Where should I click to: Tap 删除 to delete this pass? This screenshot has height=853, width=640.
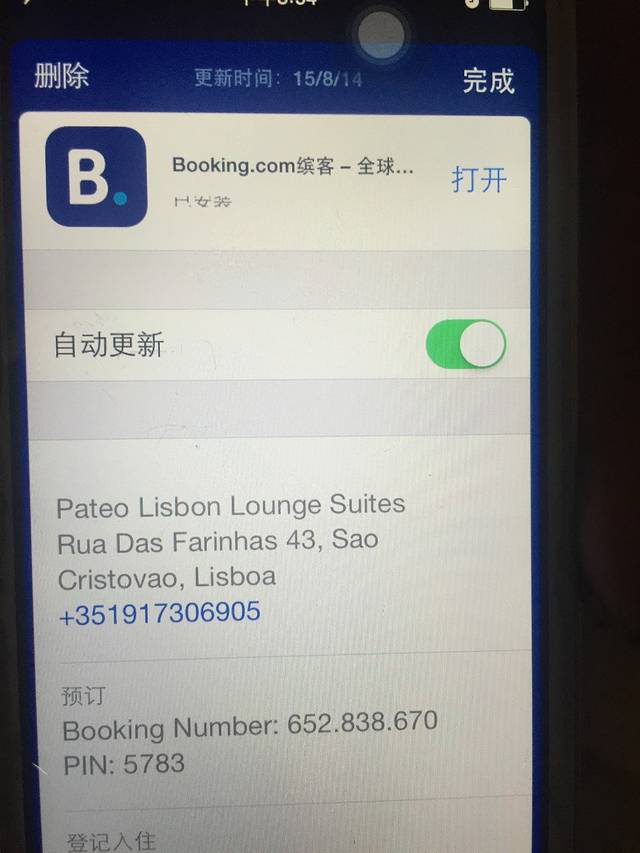coord(61,77)
